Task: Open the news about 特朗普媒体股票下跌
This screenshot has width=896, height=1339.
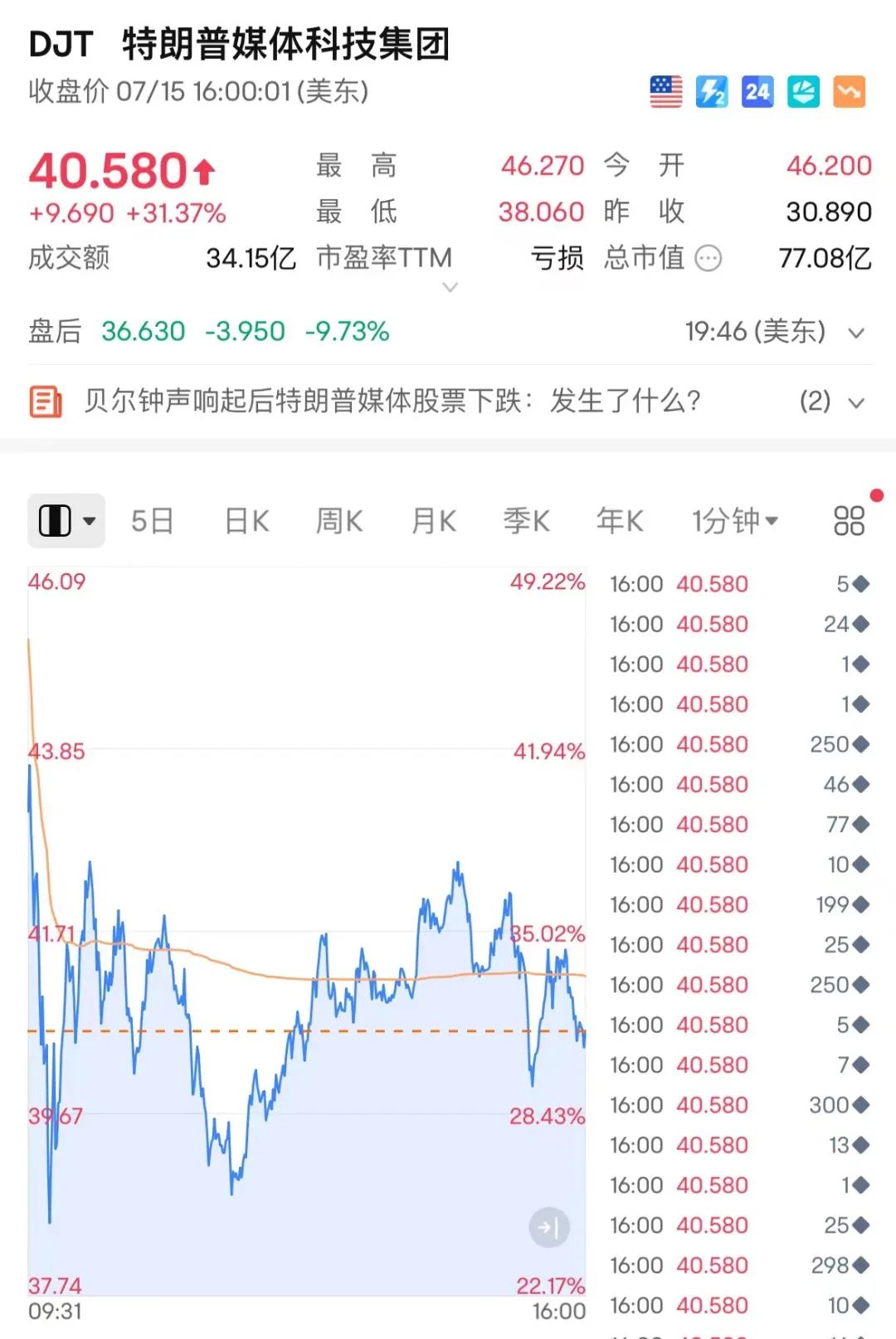Action: pyautogui.click(x=392, y=402)
